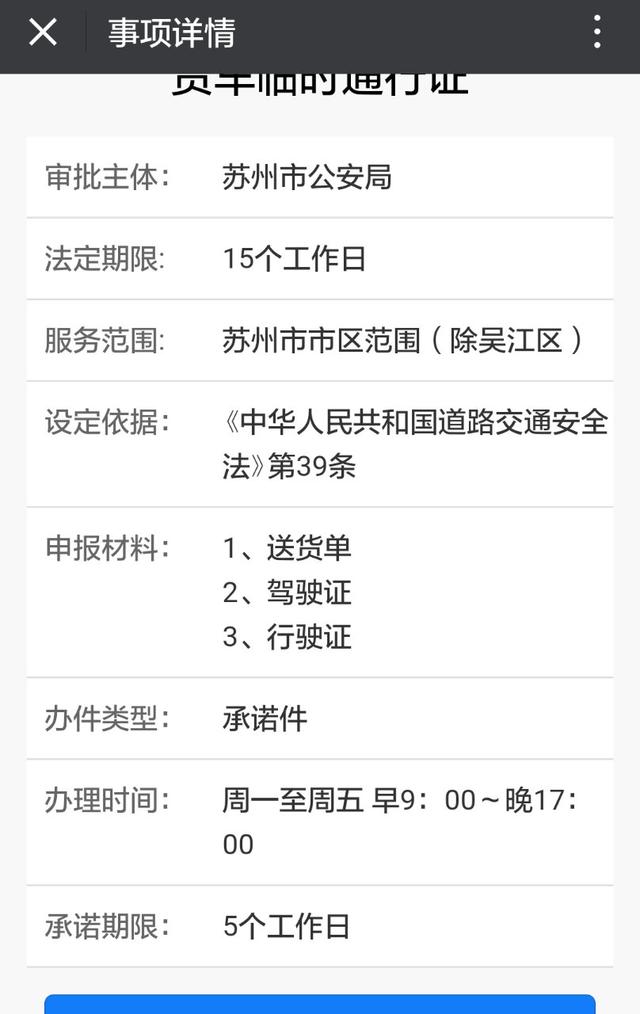Close the 事项详情 page
Viewport: 640px width, 1014px height.
click(x=43, y=32)
